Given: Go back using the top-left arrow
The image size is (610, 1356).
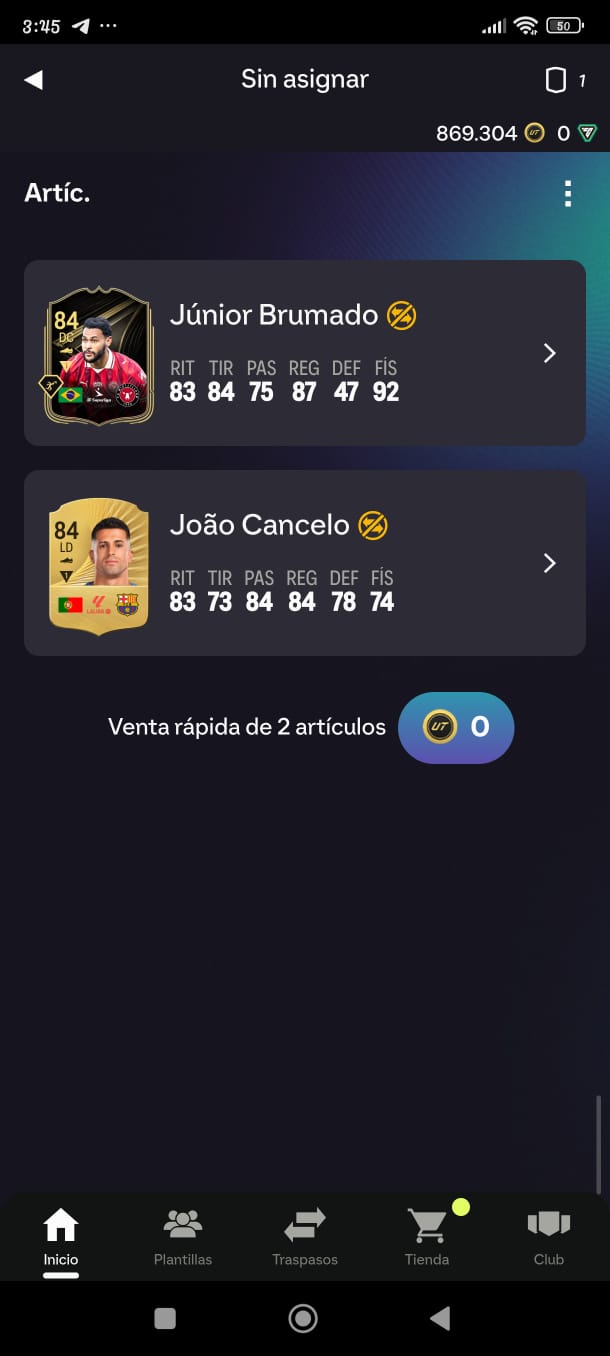Looking at the screenshot, I should (x=34, y=80).
